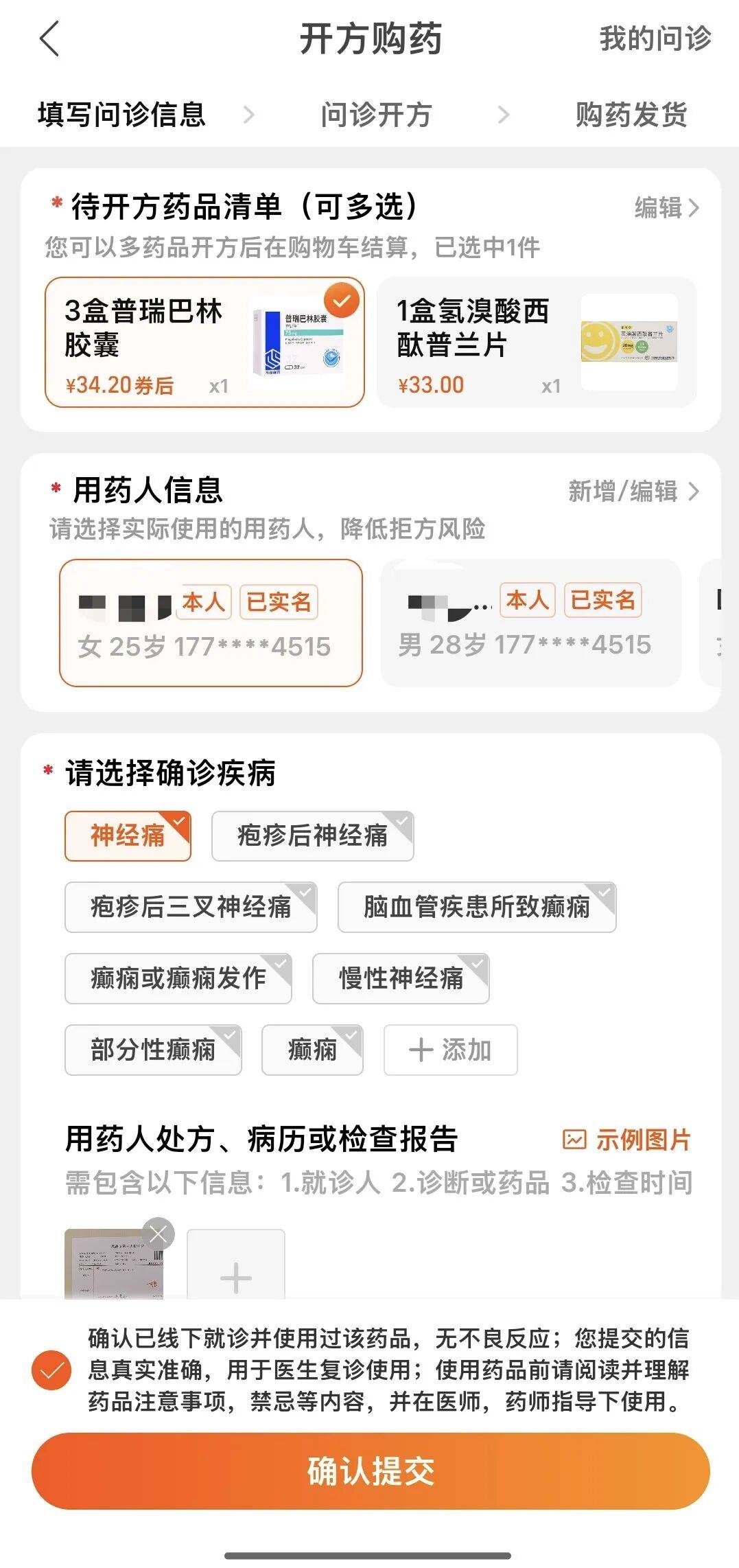This screenshot has width=739, height=1568.
Task: Select the 部分性癫痫 chip
Action: (x=152, y=1050)
